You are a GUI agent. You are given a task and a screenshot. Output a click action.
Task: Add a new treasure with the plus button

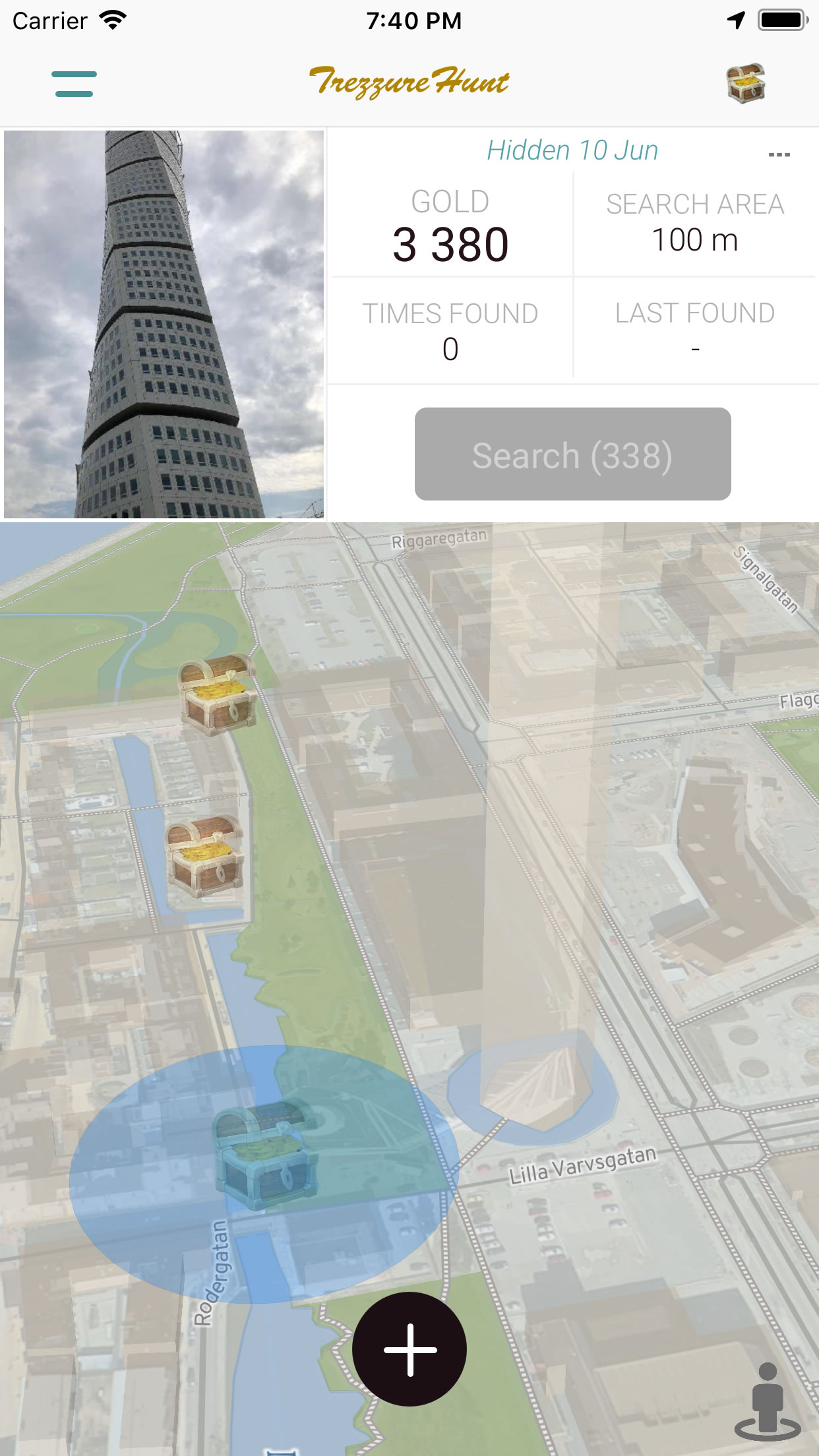pos(409,1350)
